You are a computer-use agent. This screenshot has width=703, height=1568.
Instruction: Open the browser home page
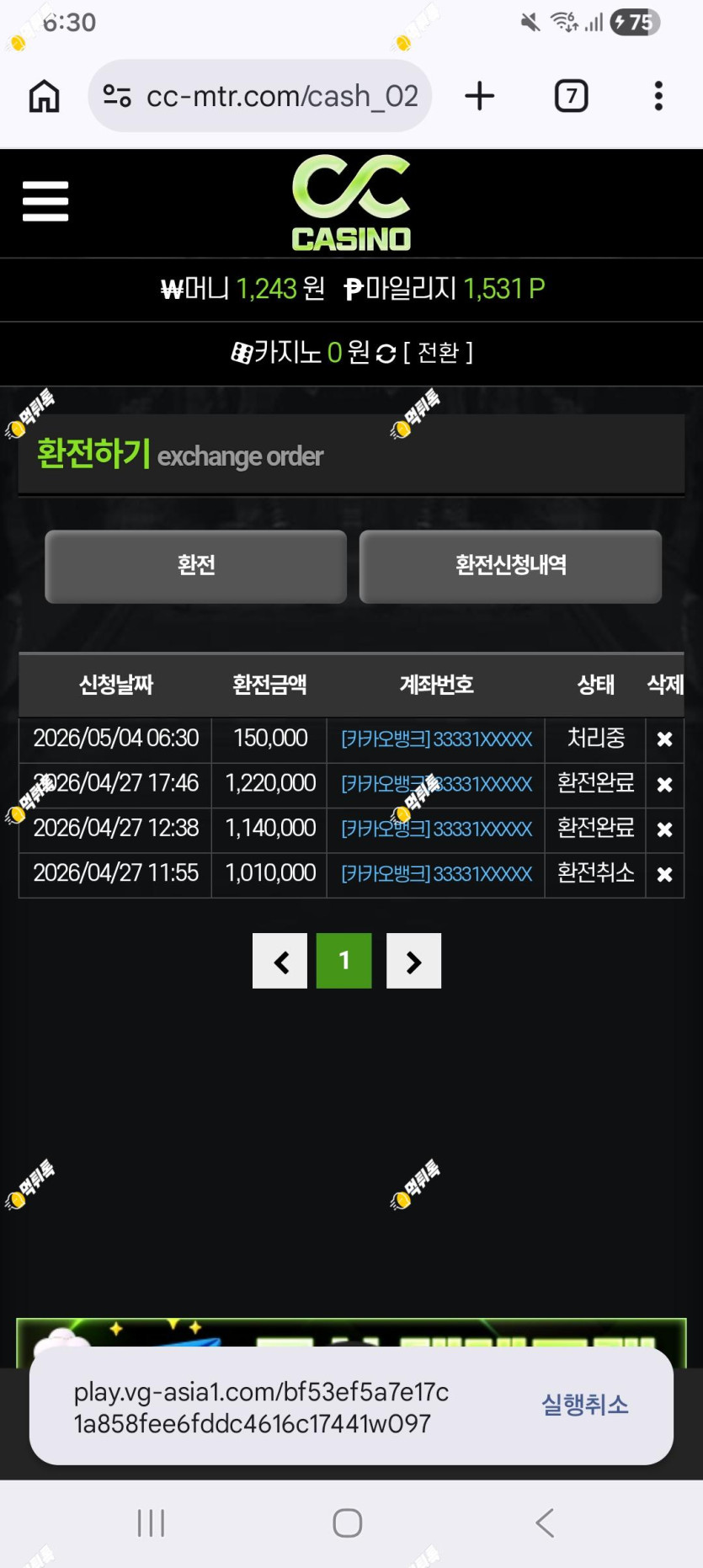[x=45, y=96]
